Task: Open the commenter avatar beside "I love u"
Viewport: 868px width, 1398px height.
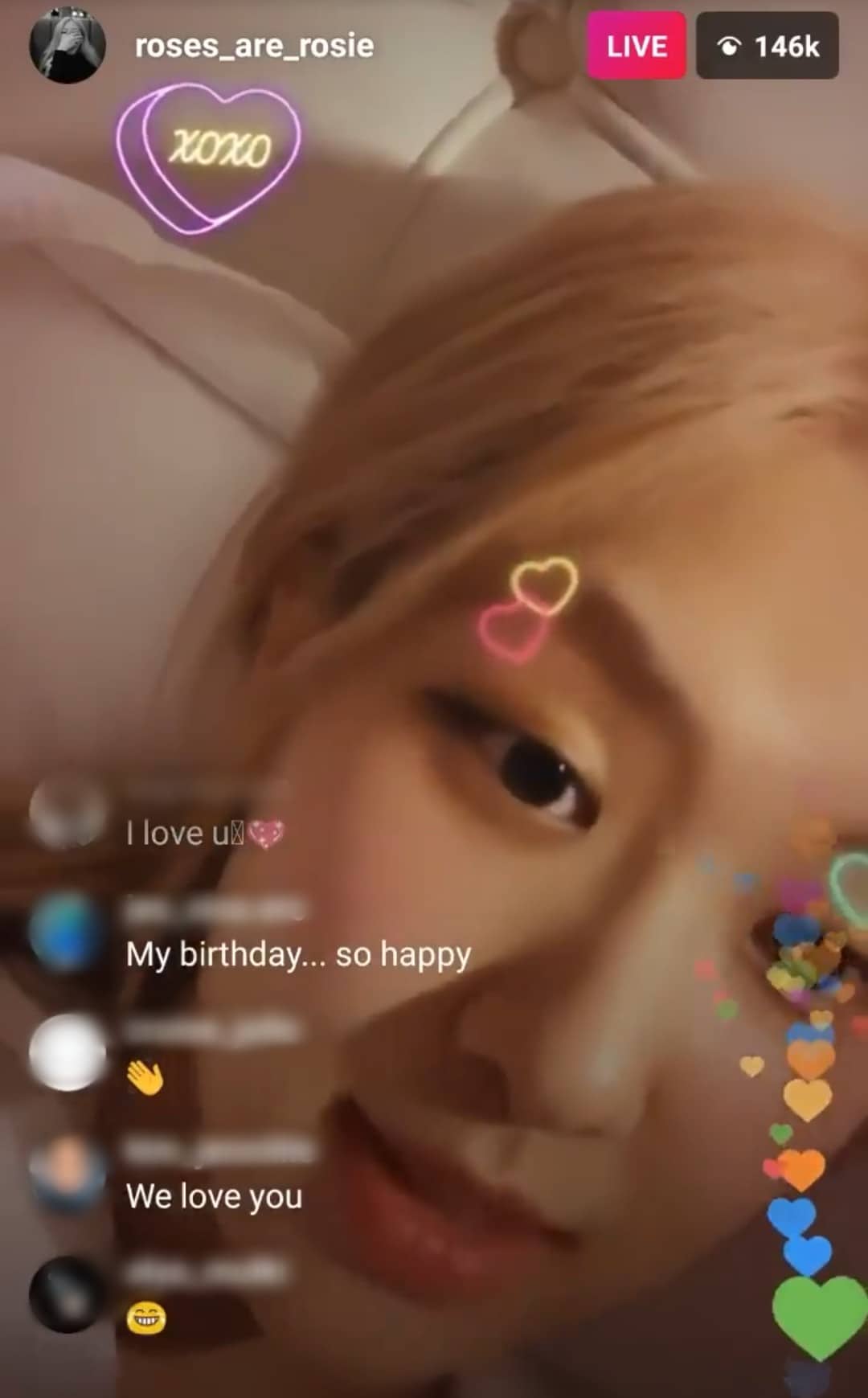Action: tap(68, 813)
